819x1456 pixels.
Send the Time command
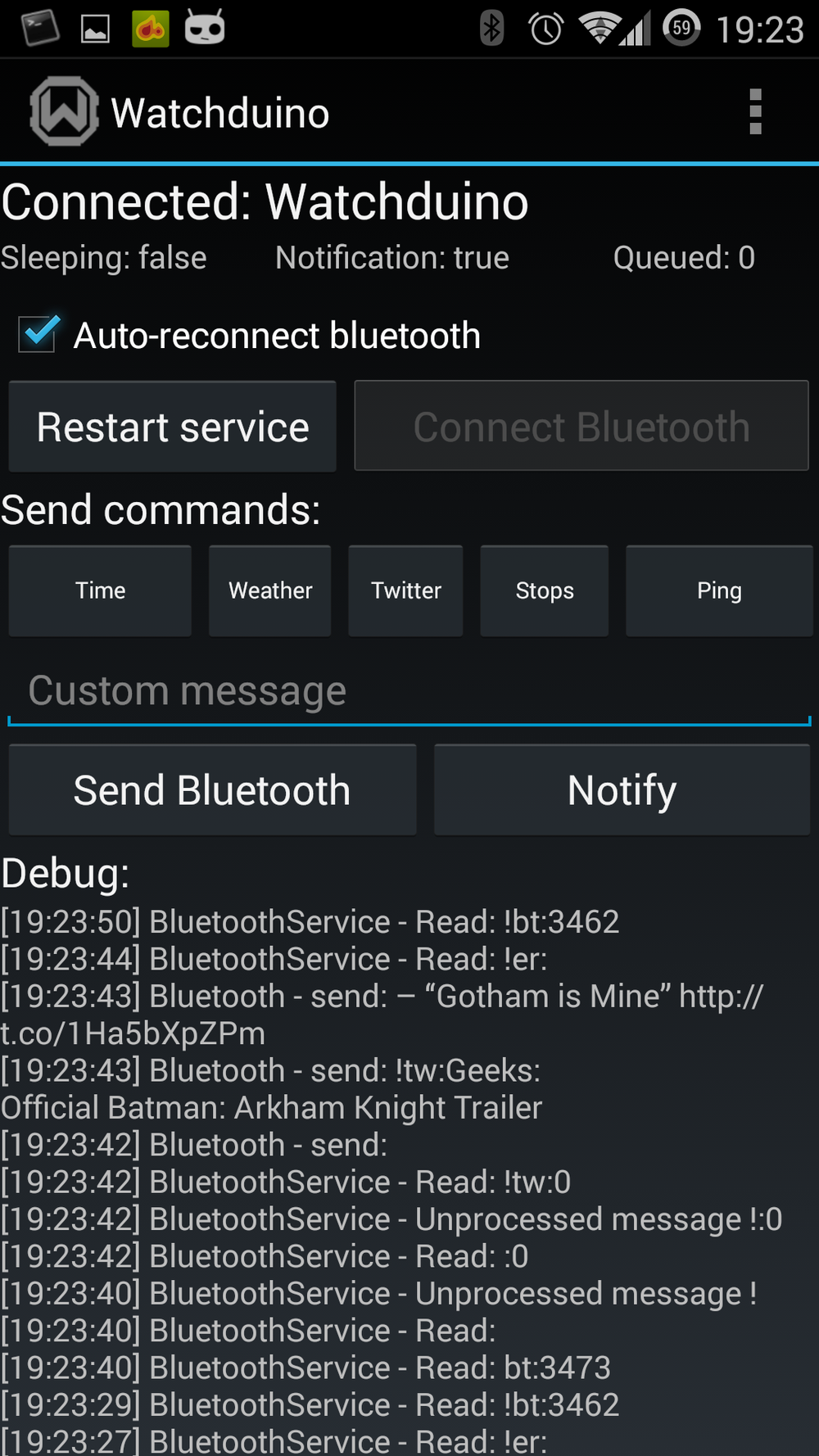pos(100,590)
